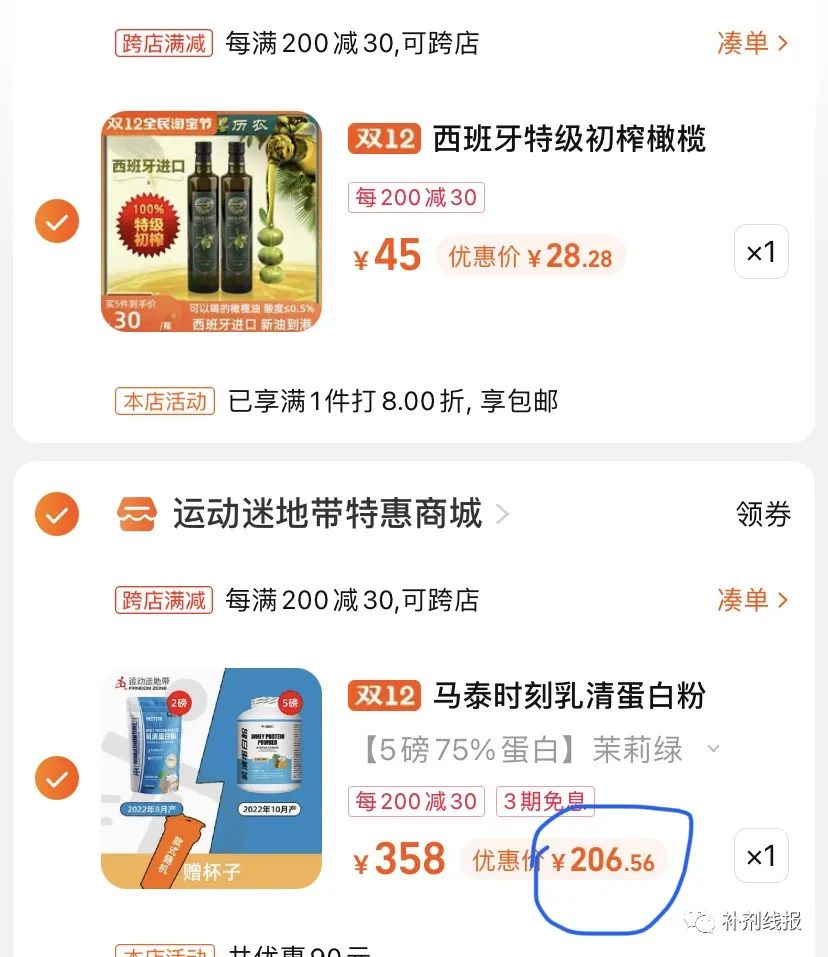Screen dimensions: 828x957
Task: Uncheck the olive oil item checkbox
Action: (x=57, y=221)
